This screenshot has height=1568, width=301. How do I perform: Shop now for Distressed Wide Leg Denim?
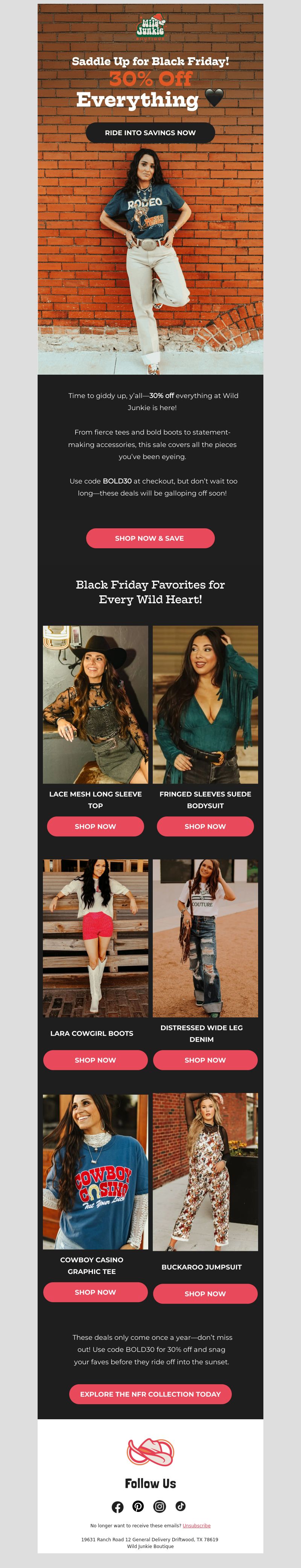point(205,1060)
